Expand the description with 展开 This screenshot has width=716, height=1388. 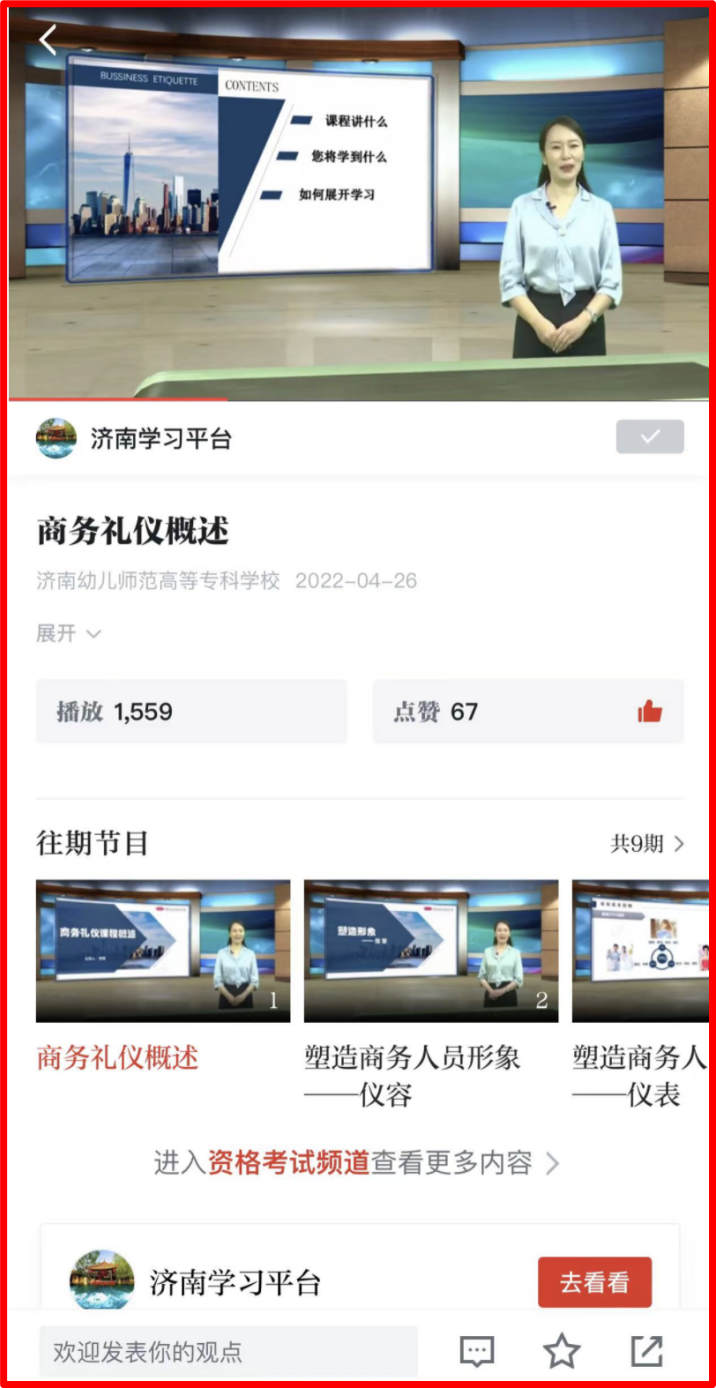(x=69, y=633)
